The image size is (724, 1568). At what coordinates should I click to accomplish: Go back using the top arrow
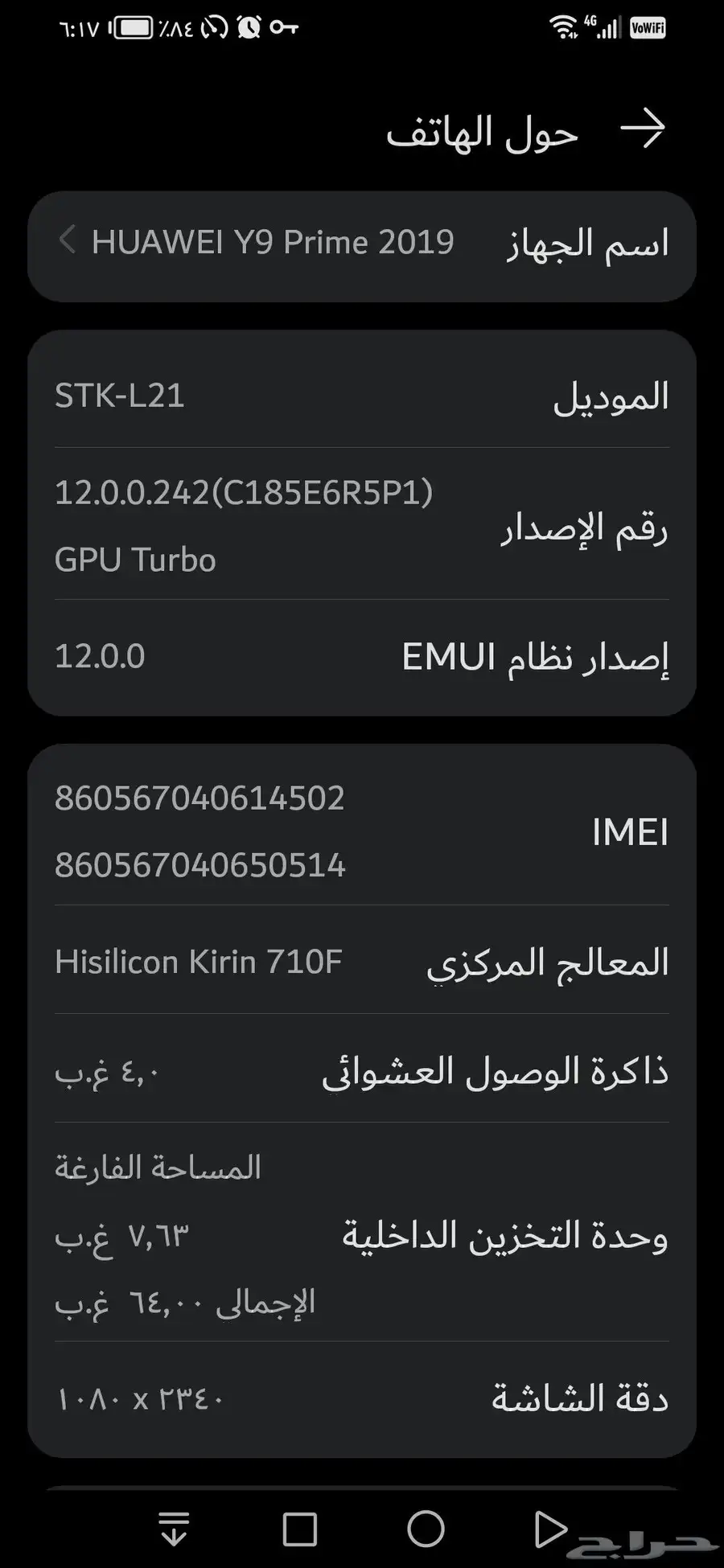(x=643, y=129)
